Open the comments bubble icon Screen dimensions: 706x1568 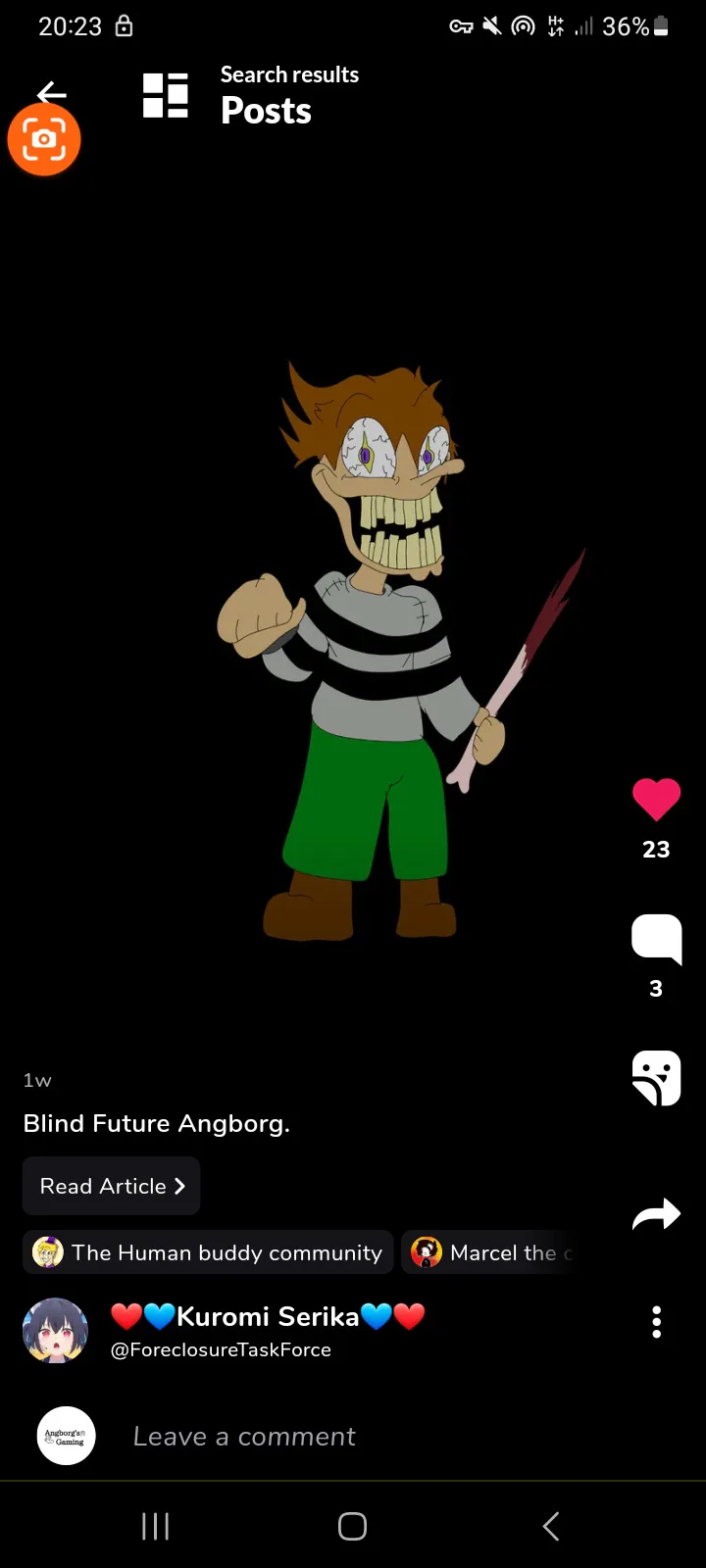pos(656,939)
